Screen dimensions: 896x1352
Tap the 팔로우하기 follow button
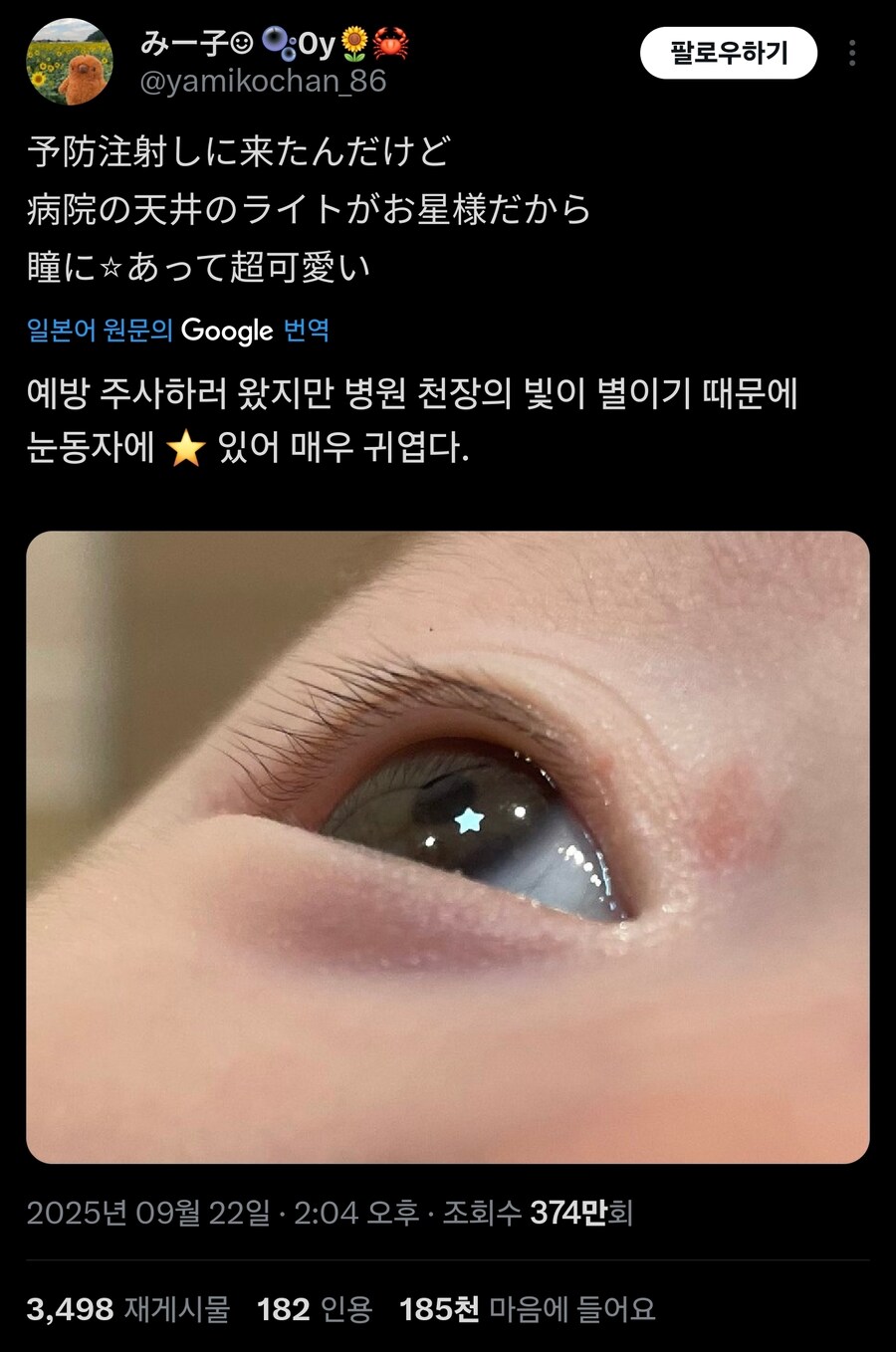pyautogui.click(x=729, y=53)
